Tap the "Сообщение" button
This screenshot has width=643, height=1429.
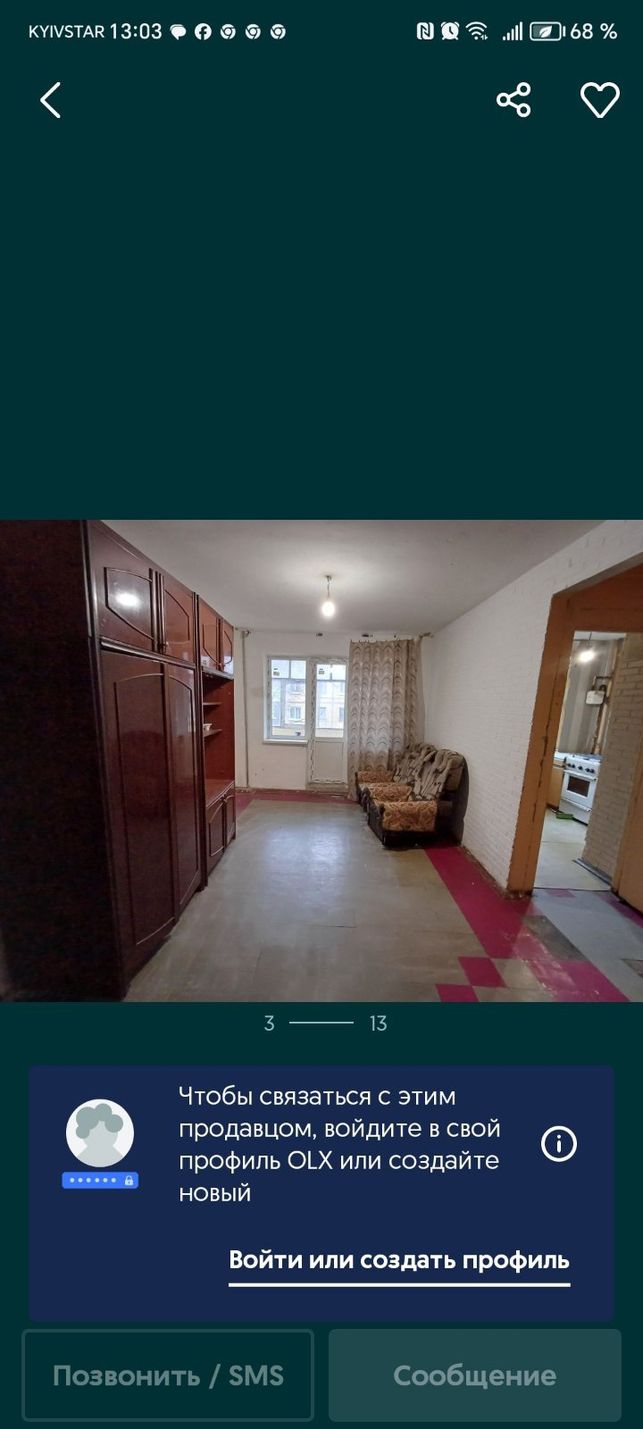pos(475,1375)
